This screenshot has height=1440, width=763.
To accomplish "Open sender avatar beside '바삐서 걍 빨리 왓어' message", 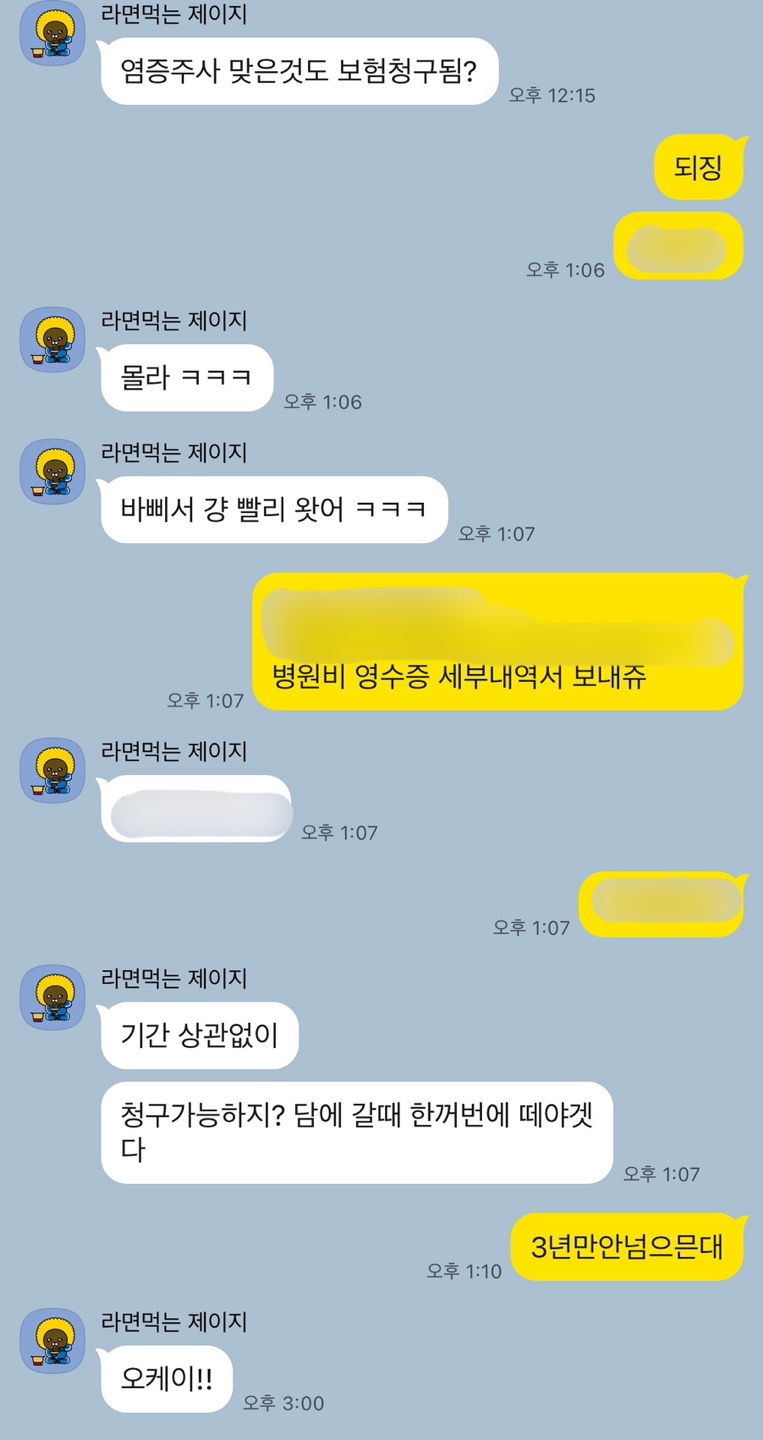I will [53, 471].
